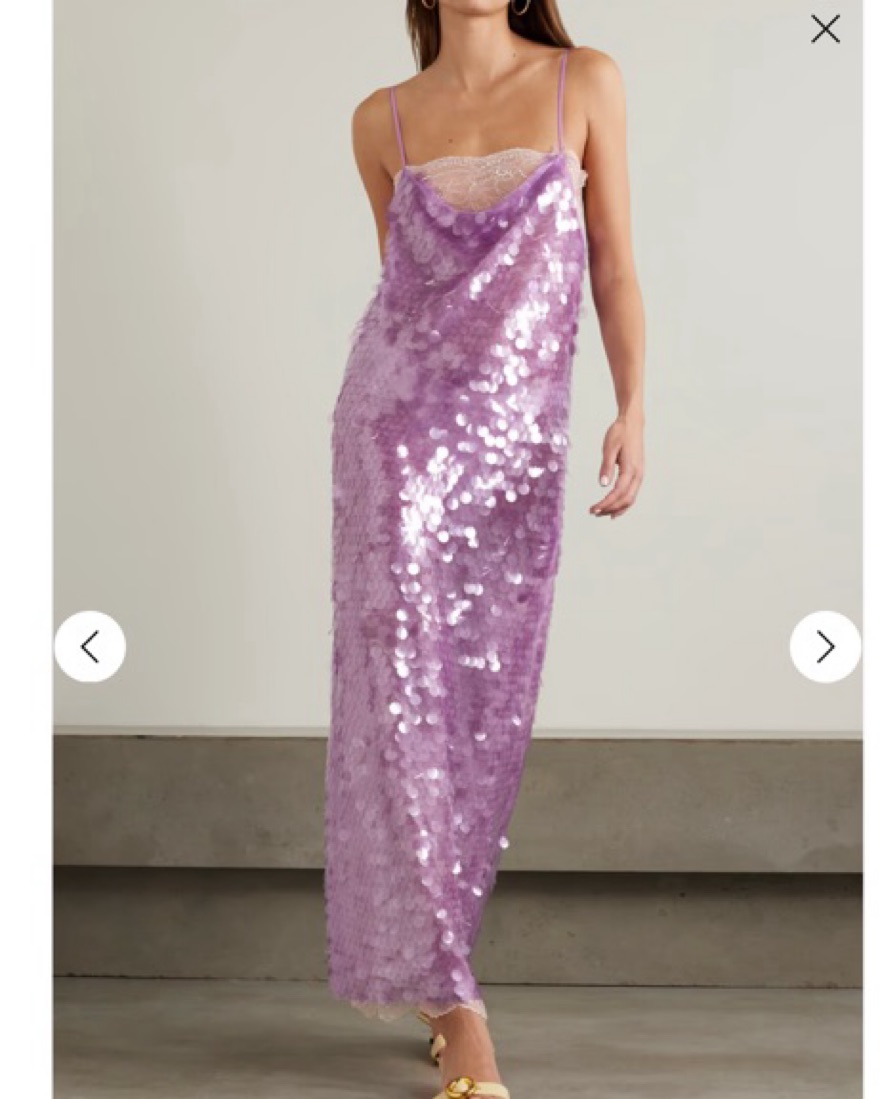This screenshot has width=880, height=1099.
Task: Close the full-screen image viewer
Action: pos(825,29)
